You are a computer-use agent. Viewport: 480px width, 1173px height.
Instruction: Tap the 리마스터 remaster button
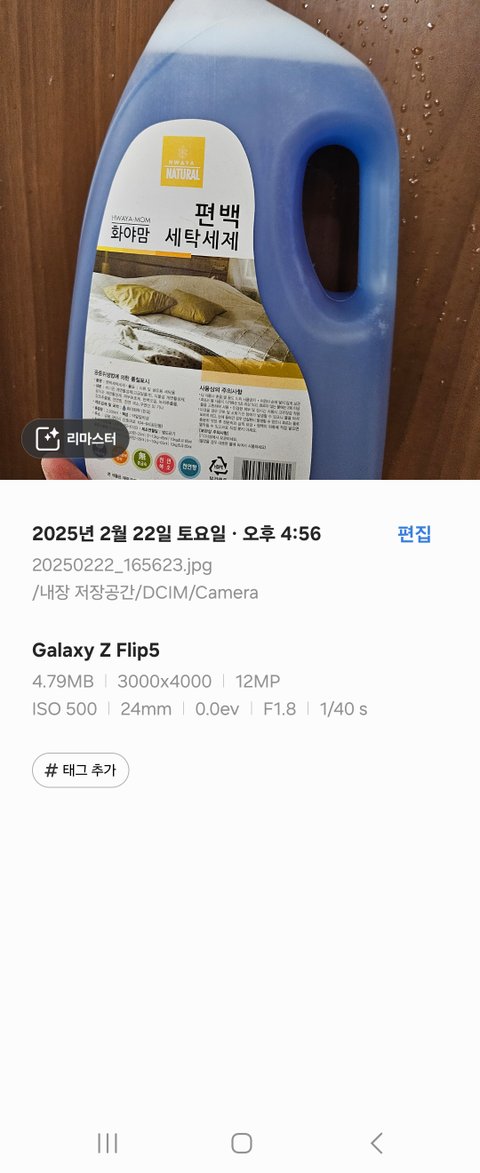coord(75,438)
